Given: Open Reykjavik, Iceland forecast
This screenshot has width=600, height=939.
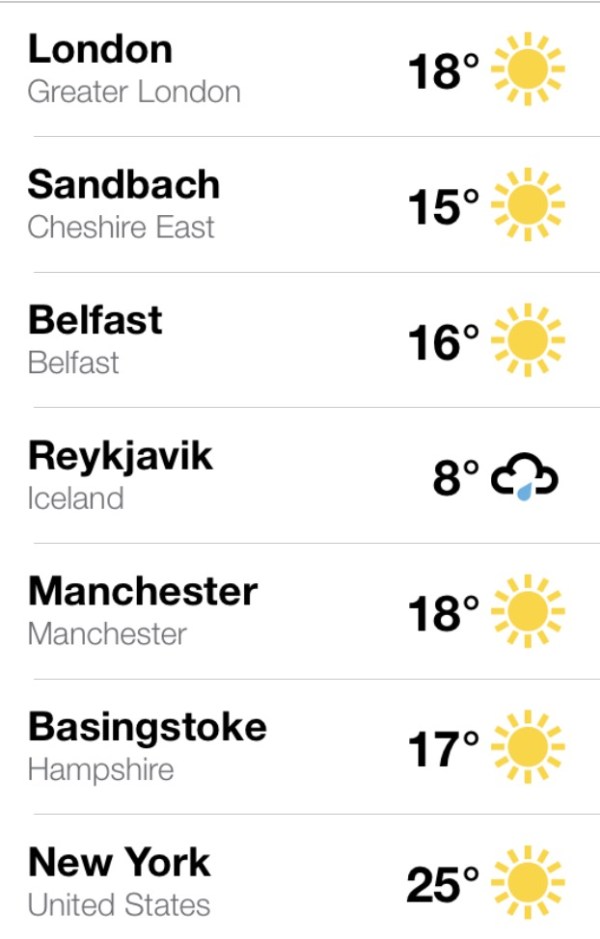Looking at the screenshot, I should pyautogui.click(x=300, y=476).
